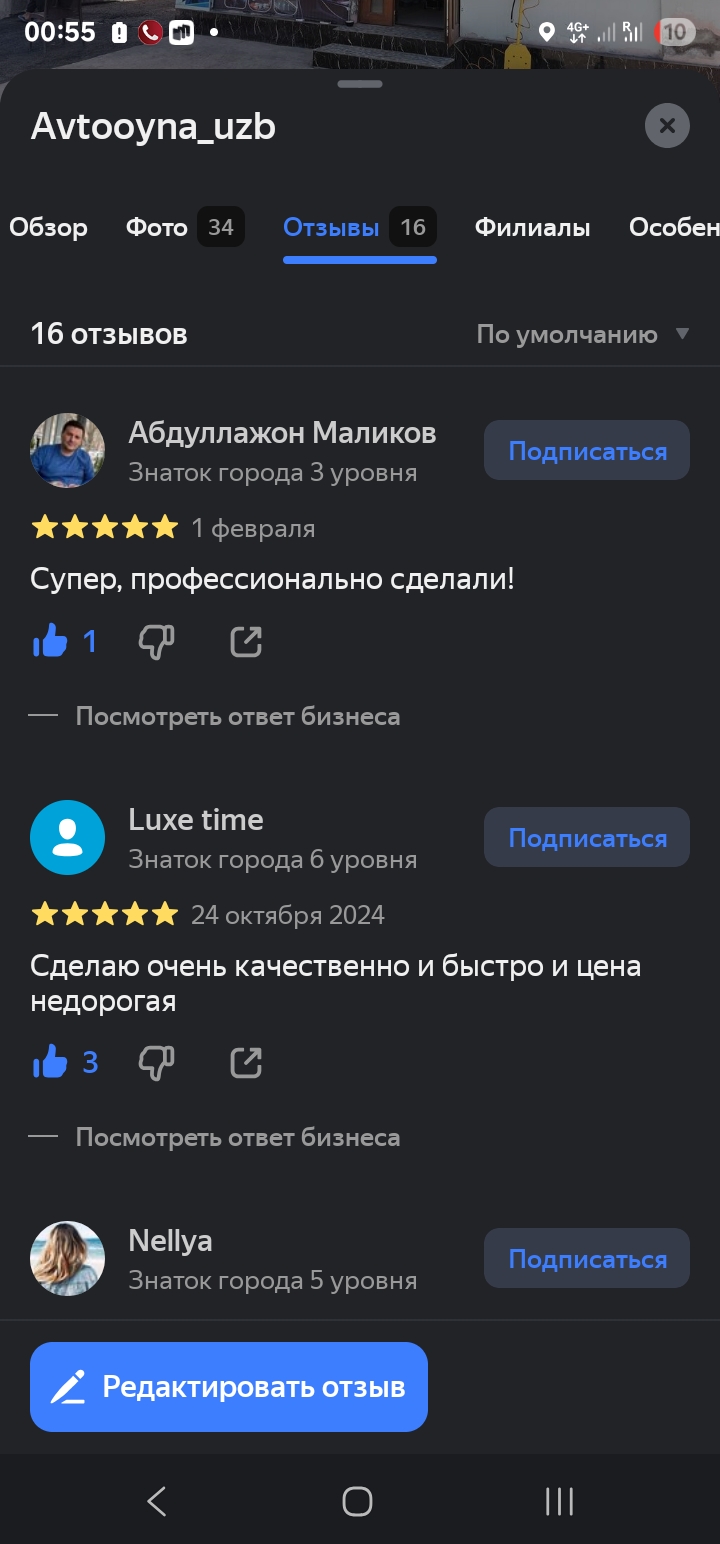Show business response below Luxe time's review
Image resolution: width=720 pixels, height=1544 pixels.
pyautogui.click(x=238, y=1137)
